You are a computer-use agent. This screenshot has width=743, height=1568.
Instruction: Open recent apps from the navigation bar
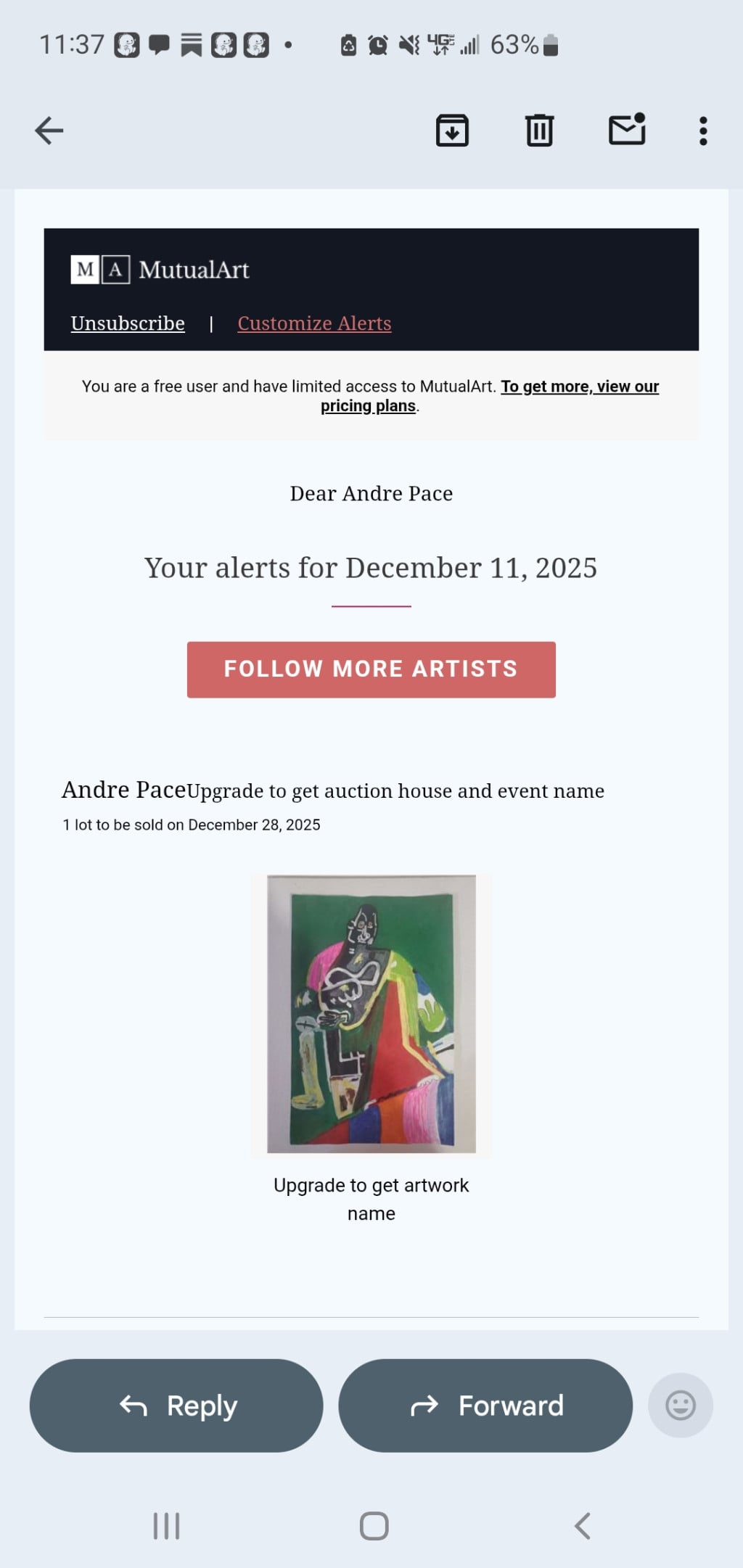coord(166,1526)
